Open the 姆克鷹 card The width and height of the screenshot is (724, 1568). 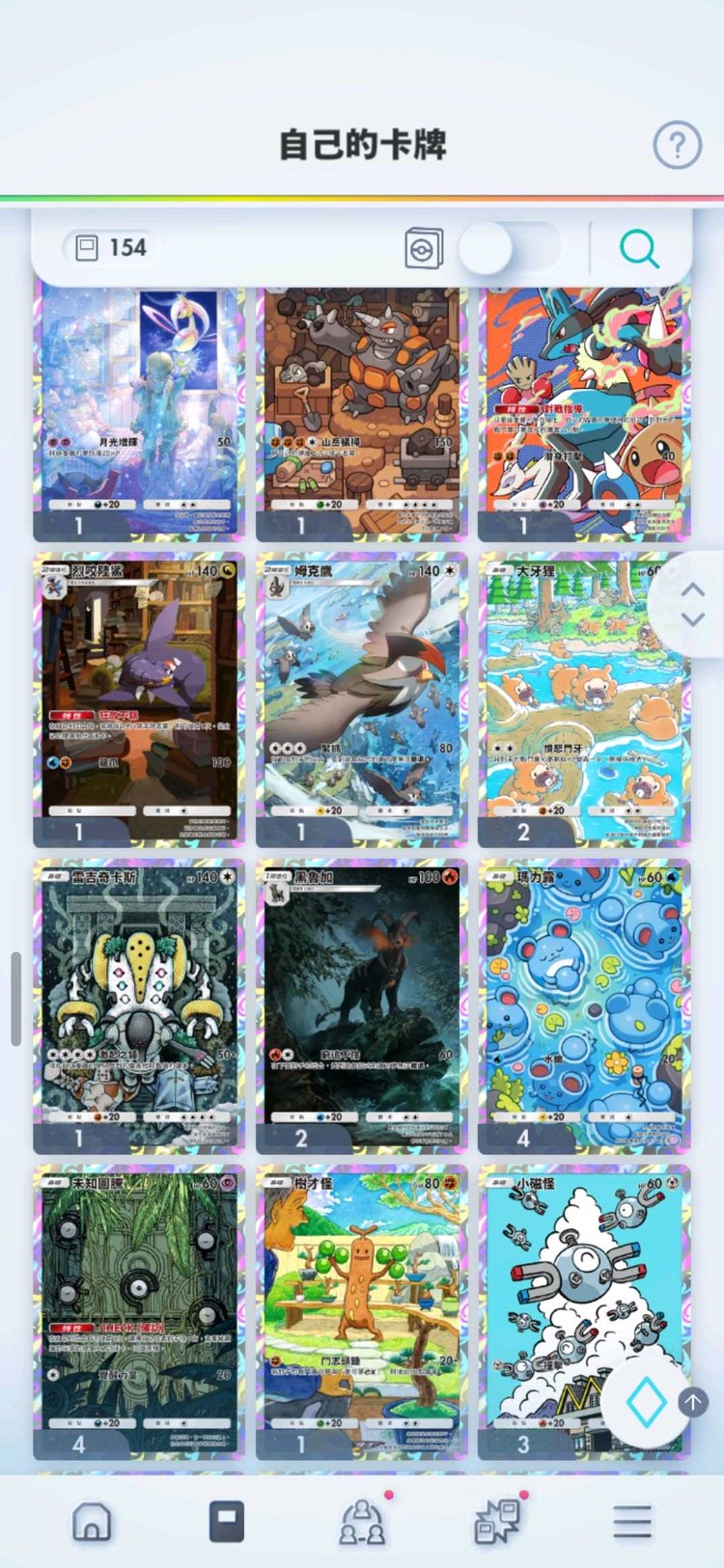361,695
